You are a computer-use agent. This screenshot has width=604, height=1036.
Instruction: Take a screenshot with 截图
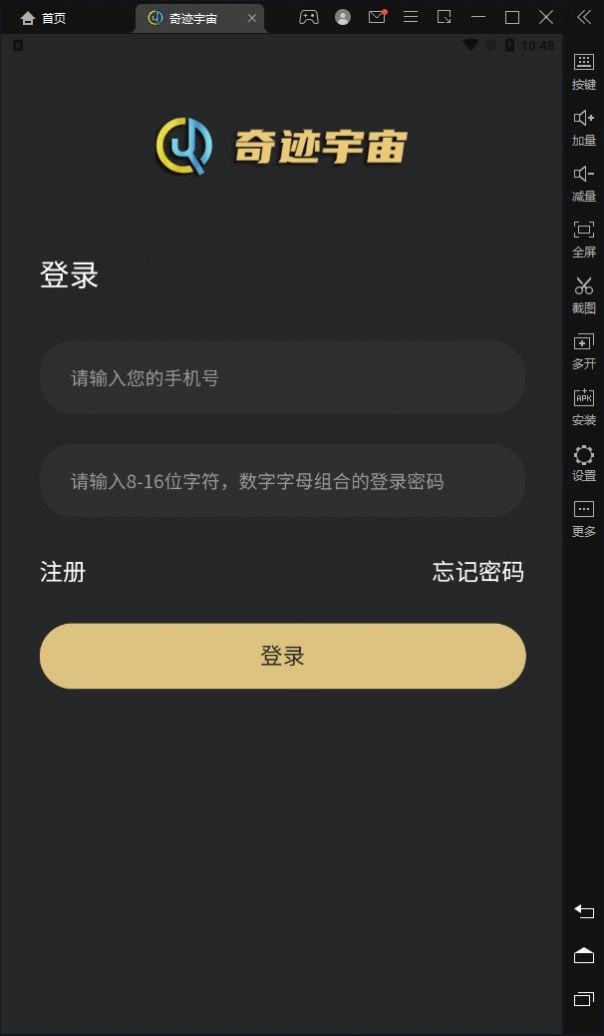pos(584,294)
